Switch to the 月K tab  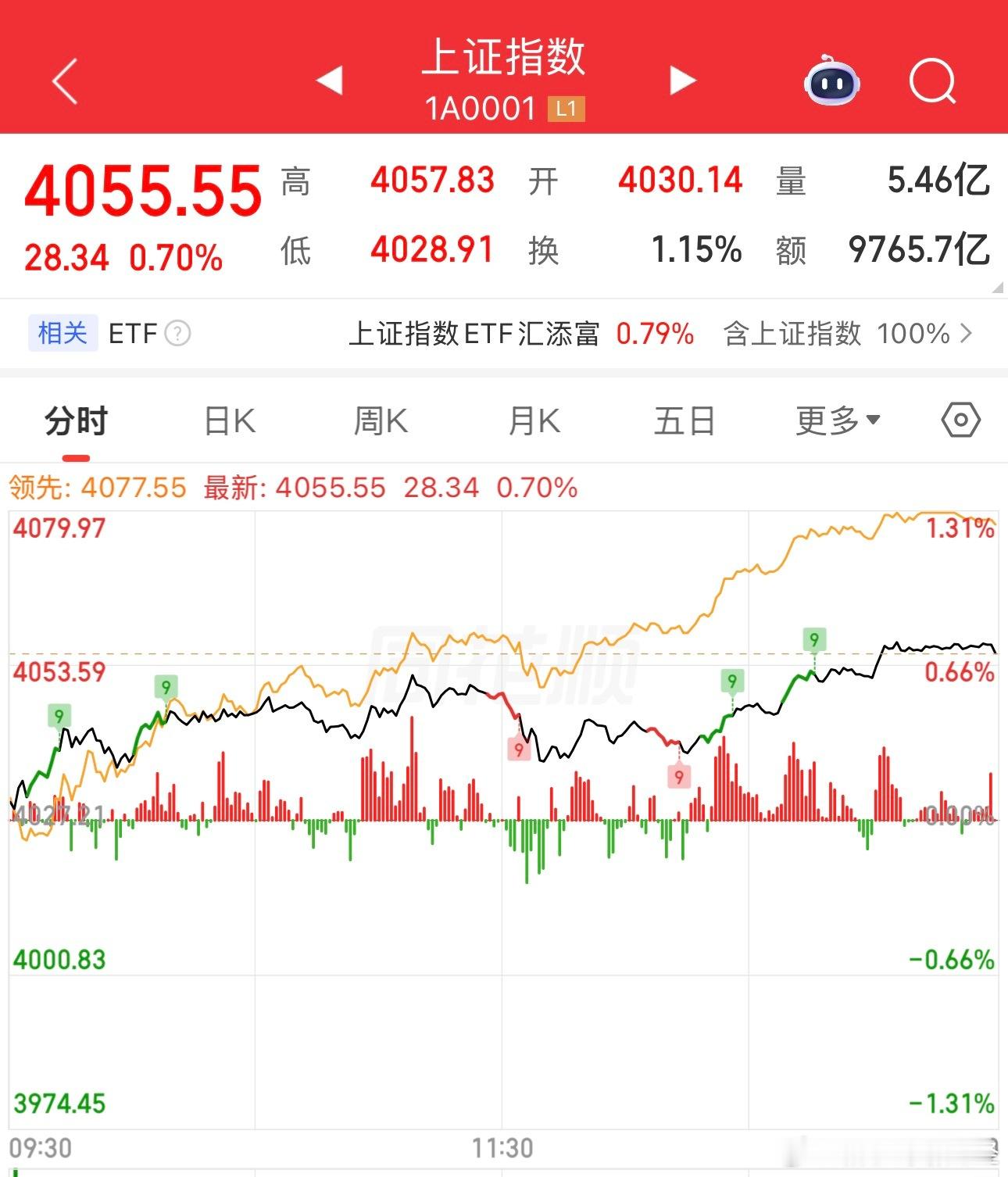tap(534, 420)
